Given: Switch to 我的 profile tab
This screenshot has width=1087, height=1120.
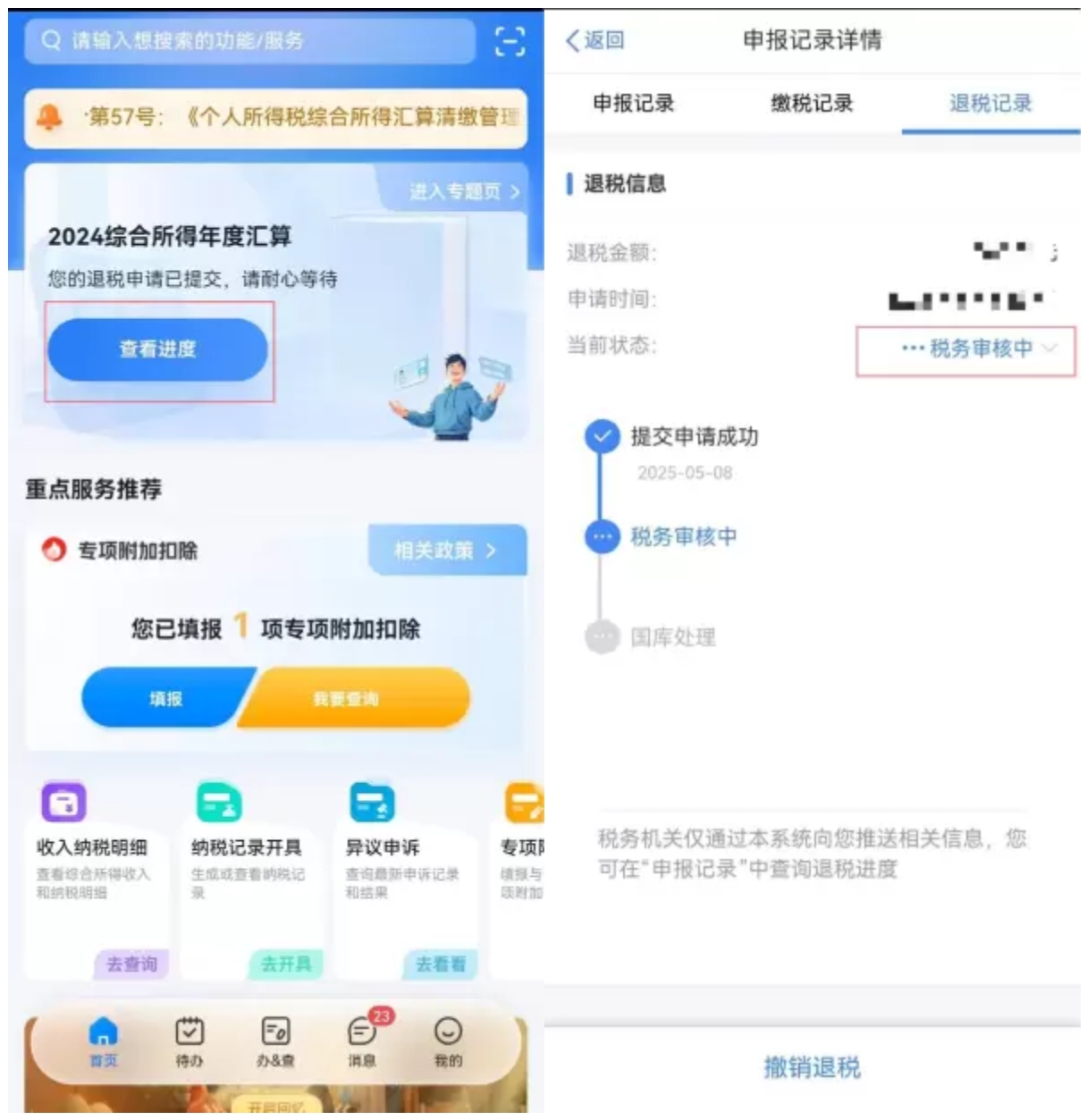Looking at the screenshot, I should point(447,1042).
